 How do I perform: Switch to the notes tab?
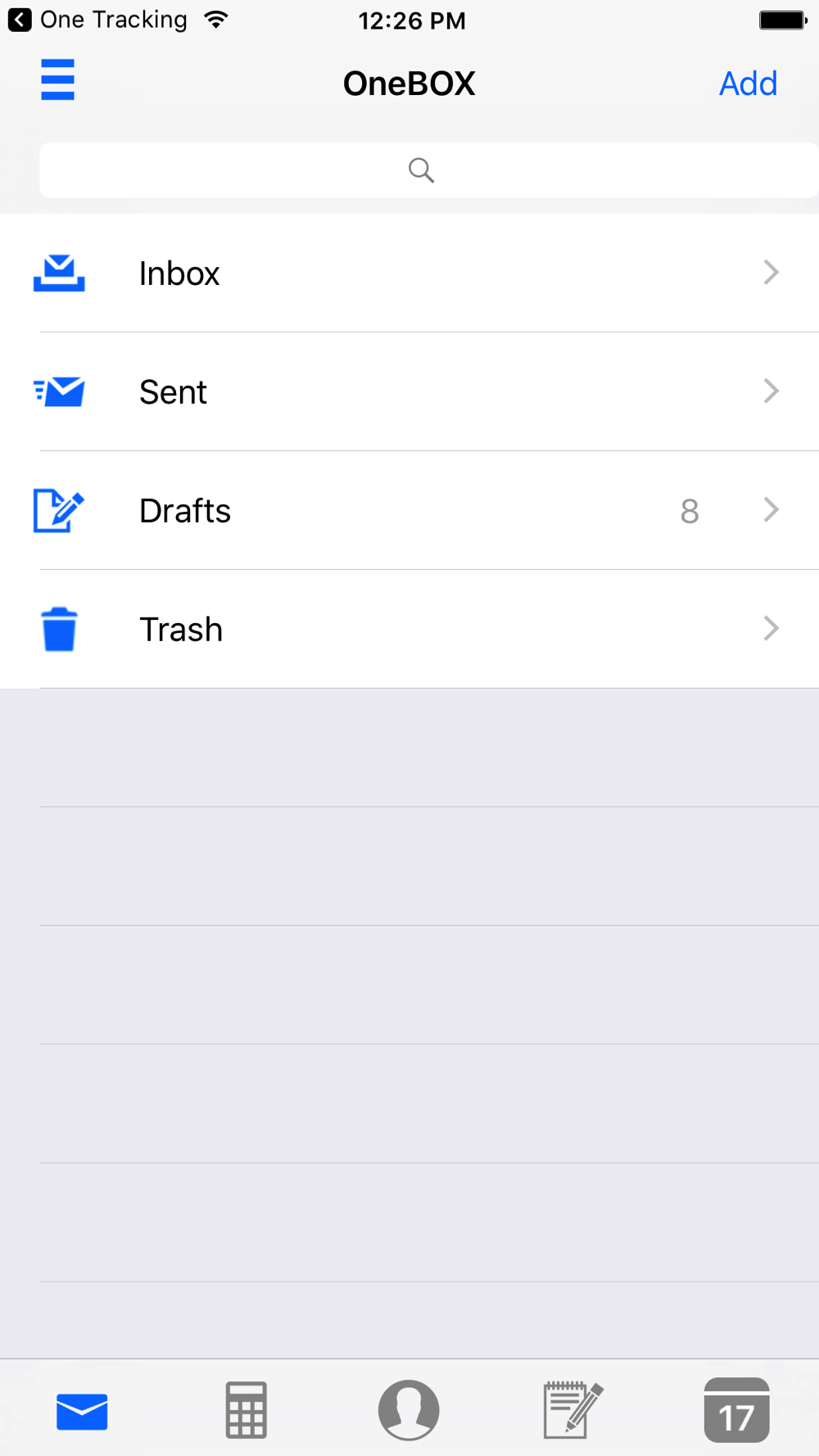(x=573, y=1410)
